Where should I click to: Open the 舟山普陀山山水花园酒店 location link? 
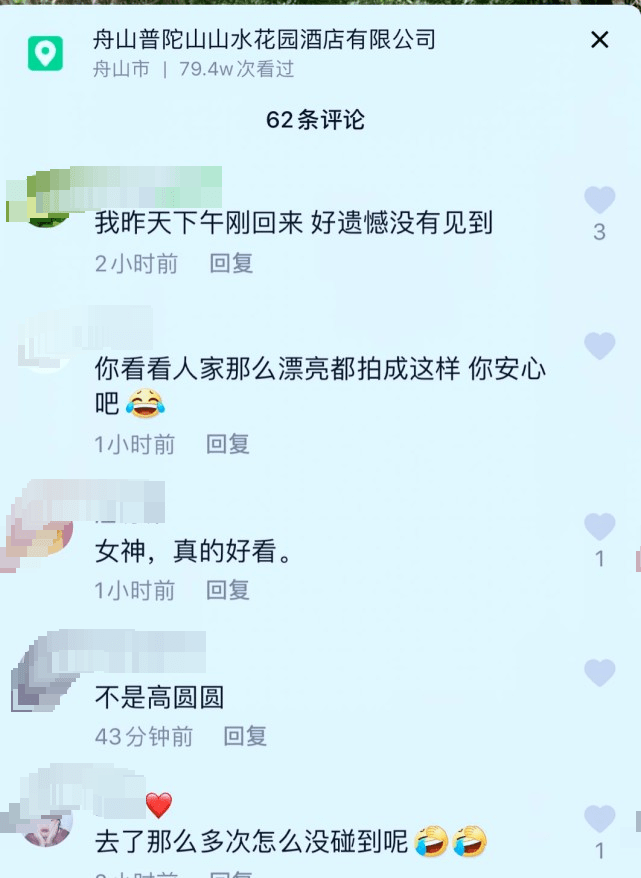click(x=264, y=40)
